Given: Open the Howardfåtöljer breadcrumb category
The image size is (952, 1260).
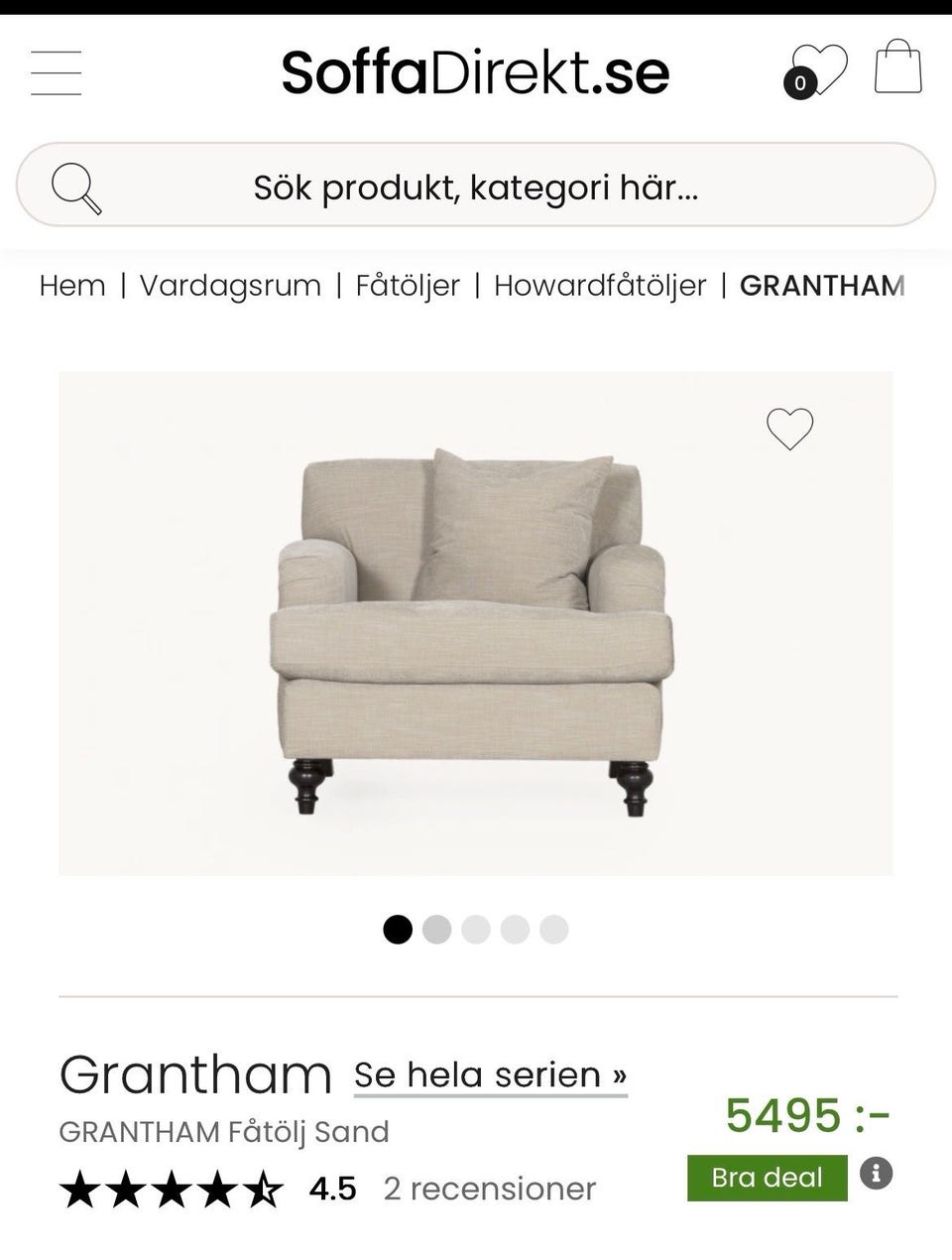Looking at the screenshot, I should click(x=600, y=285).
